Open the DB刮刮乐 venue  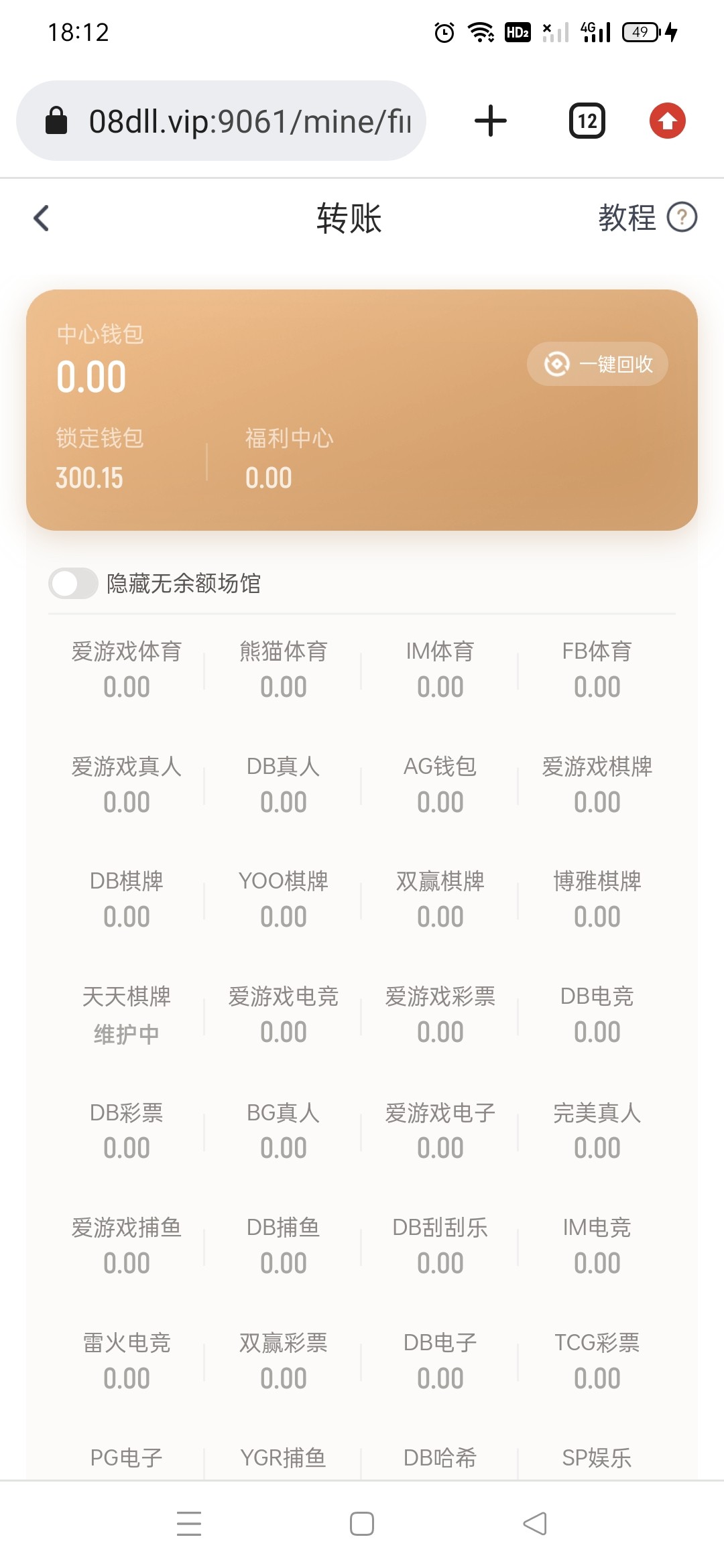click(x=440, y=1245)
